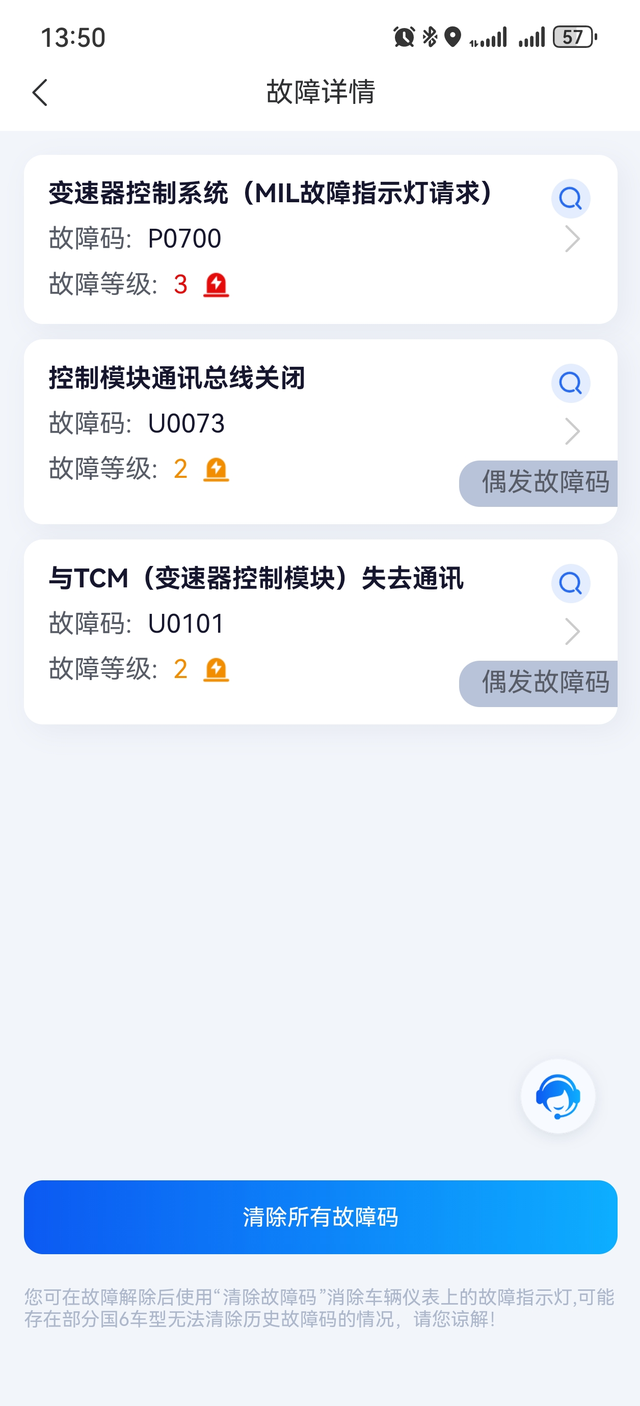The width and height of the screenshot is (640, 1406).
Task: Tap 清除所有故障码 to clear all codes
Action: (320, 1217)
